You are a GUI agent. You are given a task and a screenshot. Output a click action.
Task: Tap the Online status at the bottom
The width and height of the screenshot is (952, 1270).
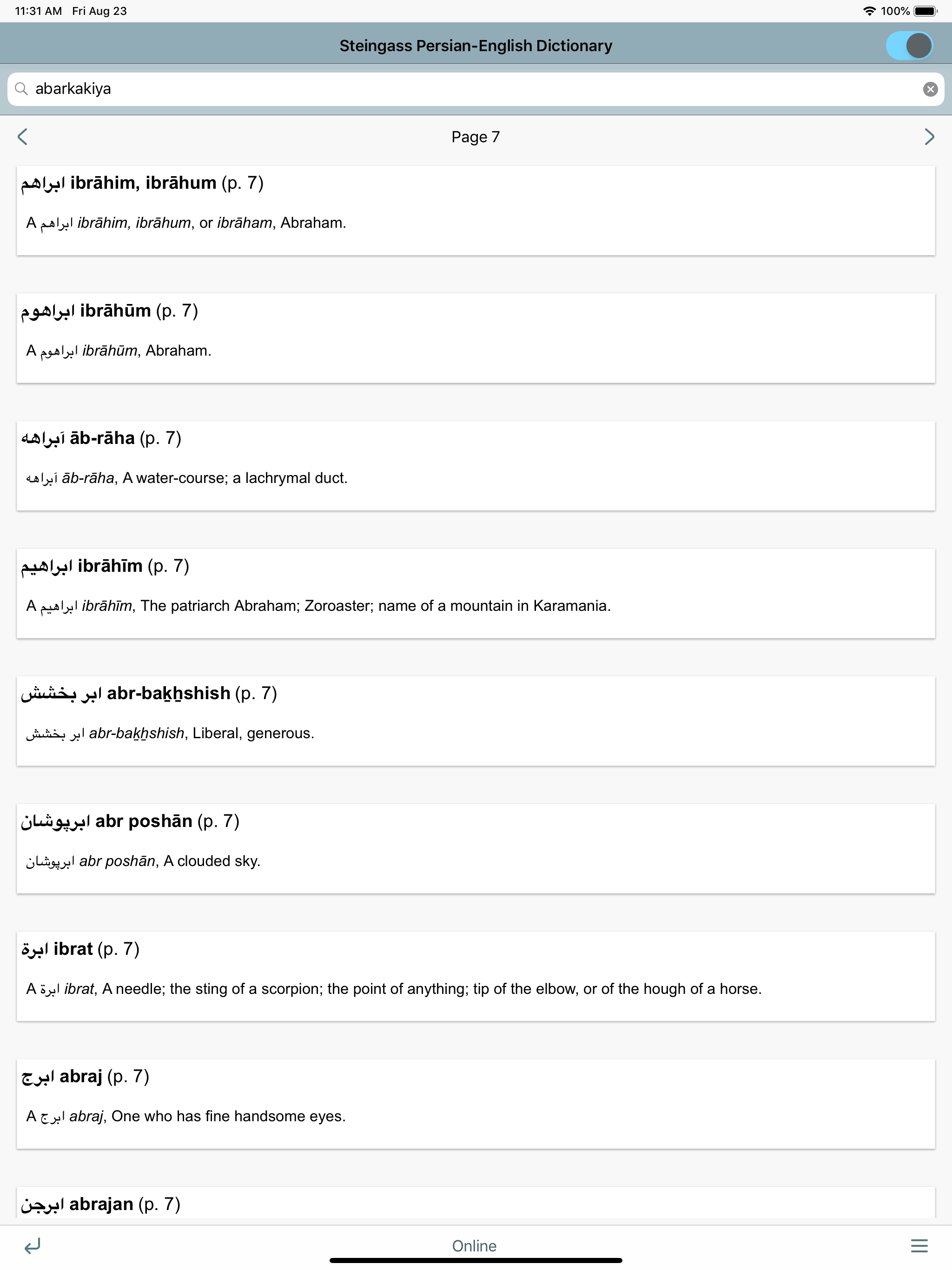(474, 1246)
